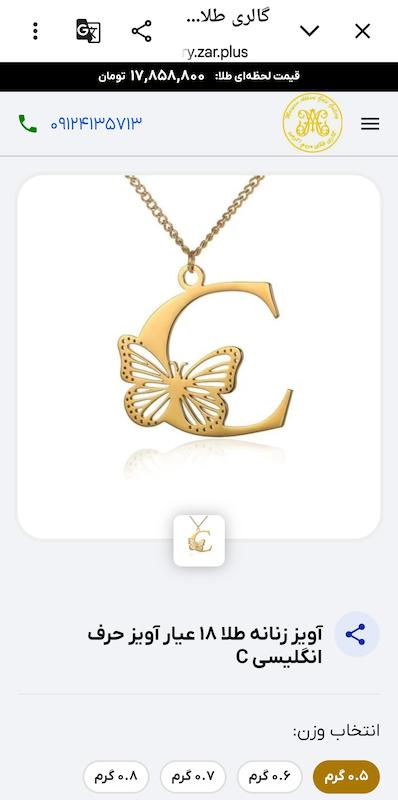Translate the page with Google Translate
The image size is (398, 800).
click(x=88, y=31)
